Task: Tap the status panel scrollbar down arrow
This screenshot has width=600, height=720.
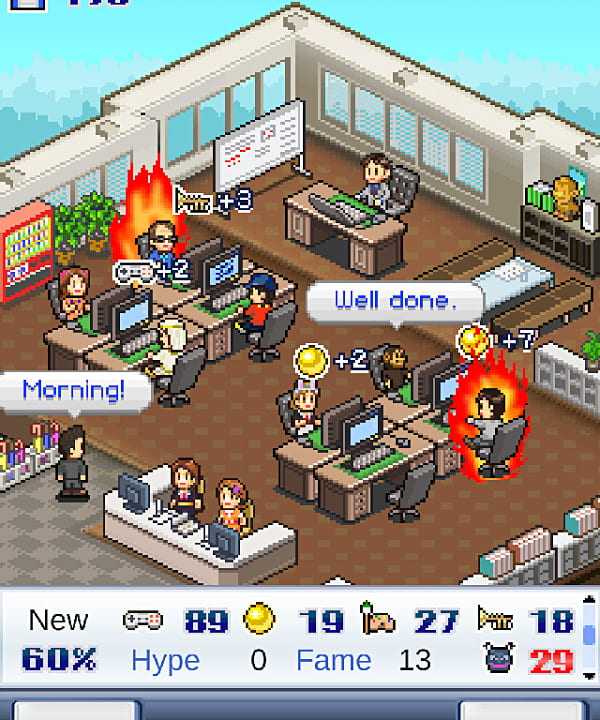Action: 588,677
